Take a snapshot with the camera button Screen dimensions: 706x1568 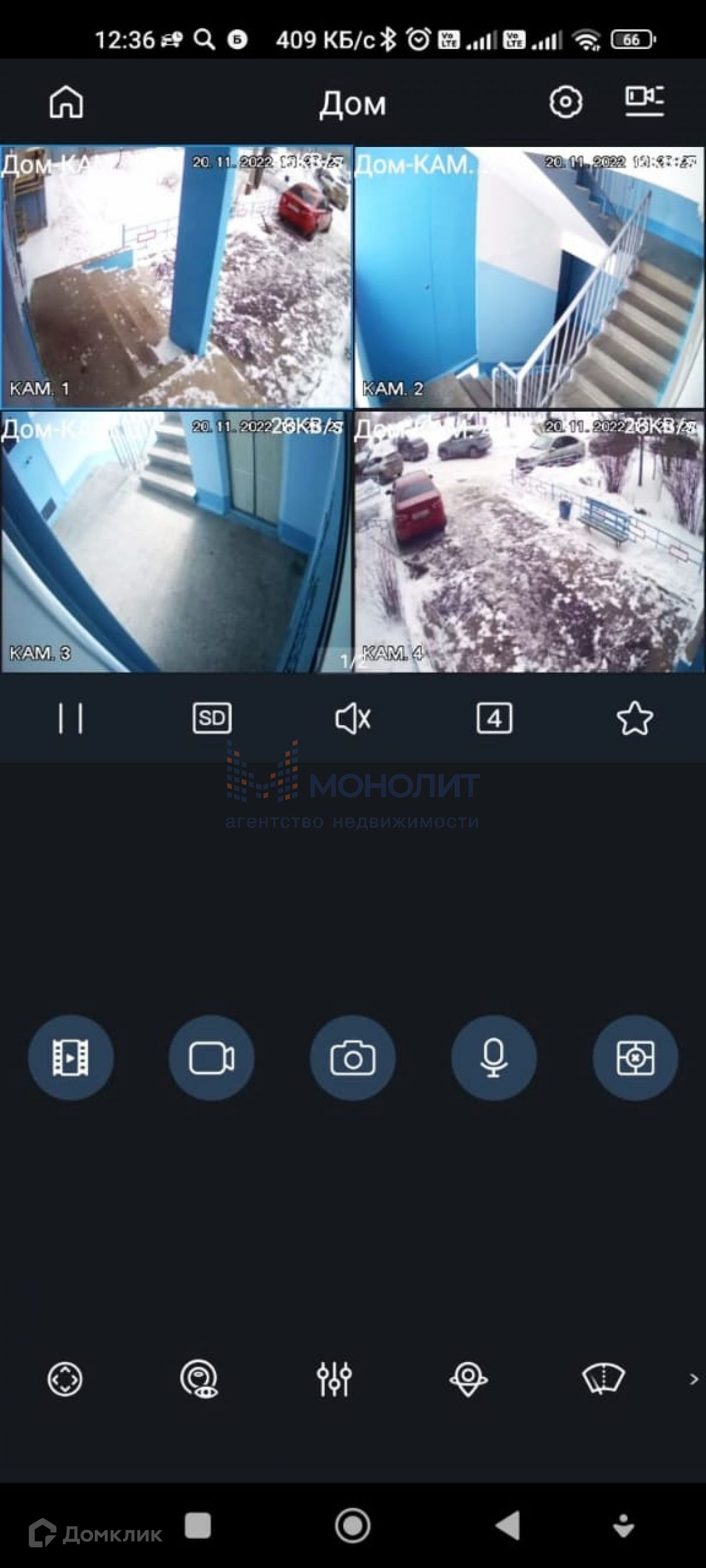pyautogui.click(x=352, y=1058)
